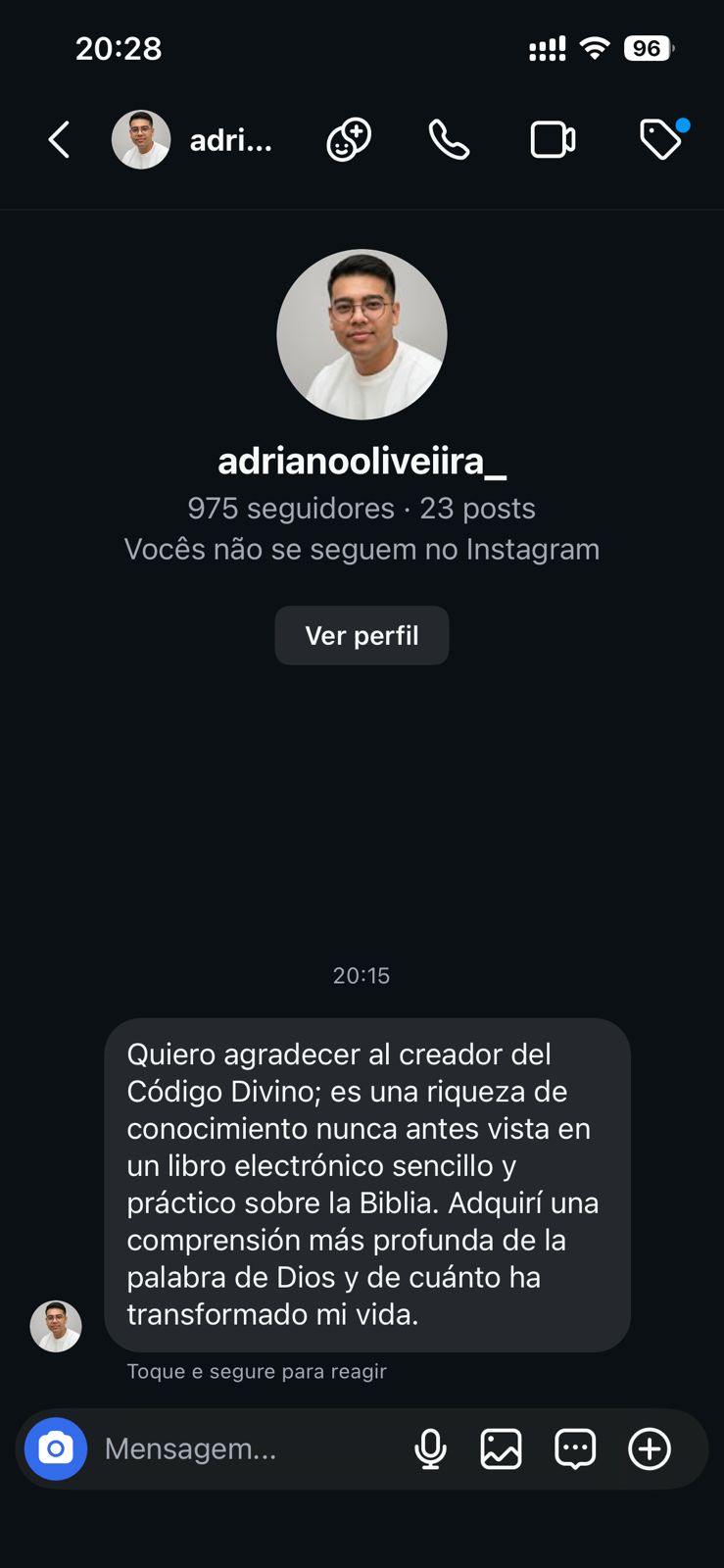Open the label tag icon
Screen dimensions: 724x1568
coord(660,140)
